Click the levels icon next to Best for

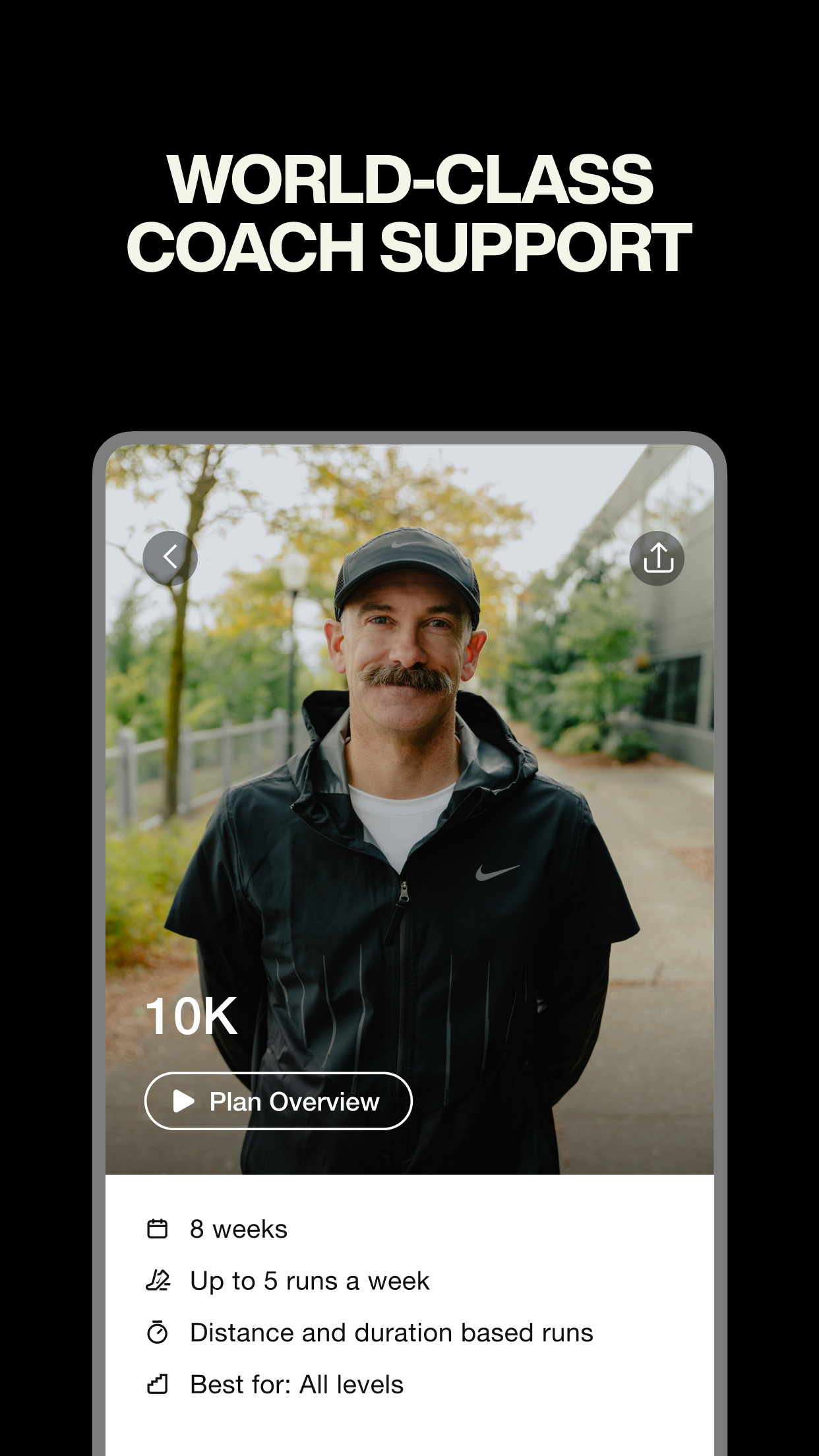click(158, 1384)
